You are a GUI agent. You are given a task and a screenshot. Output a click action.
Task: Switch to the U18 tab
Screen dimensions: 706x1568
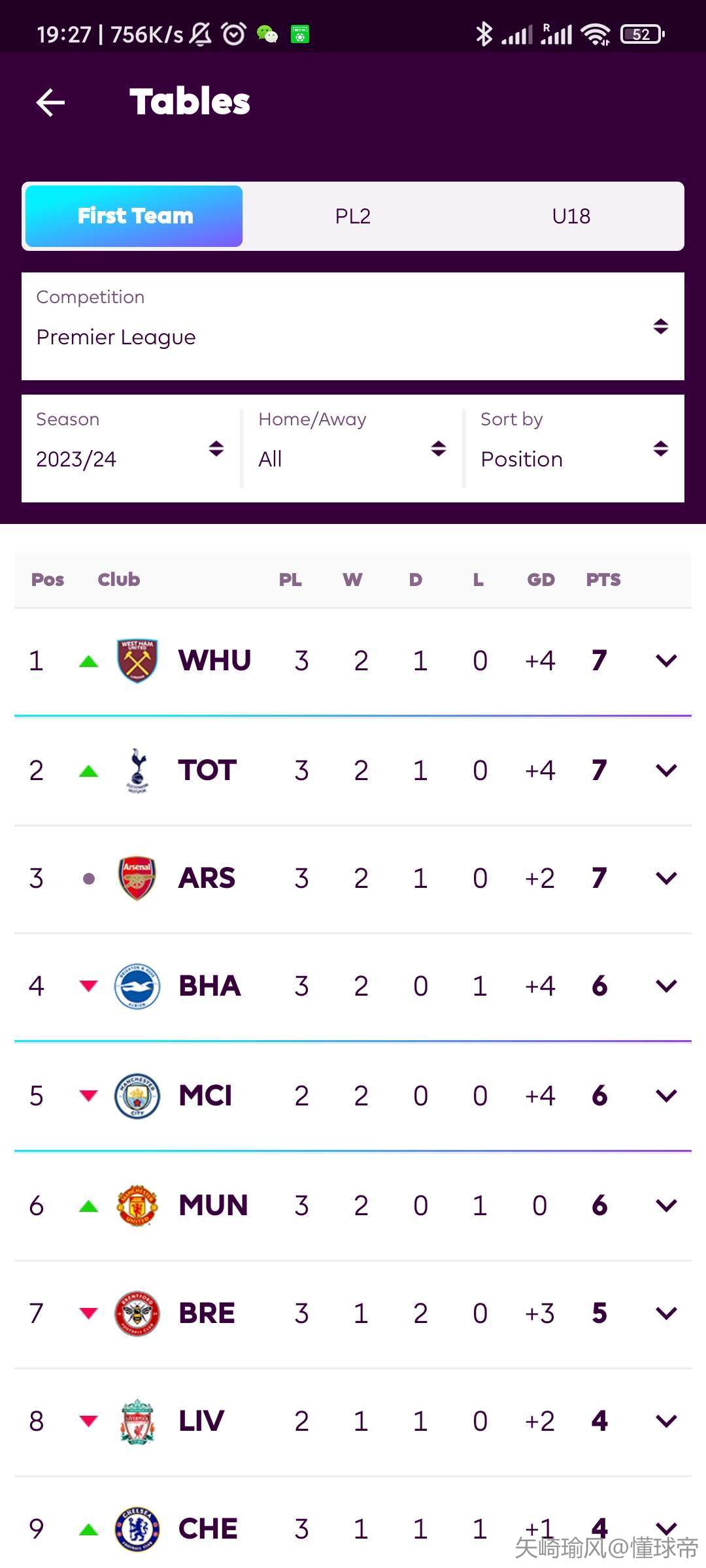[x=571, y=216]
